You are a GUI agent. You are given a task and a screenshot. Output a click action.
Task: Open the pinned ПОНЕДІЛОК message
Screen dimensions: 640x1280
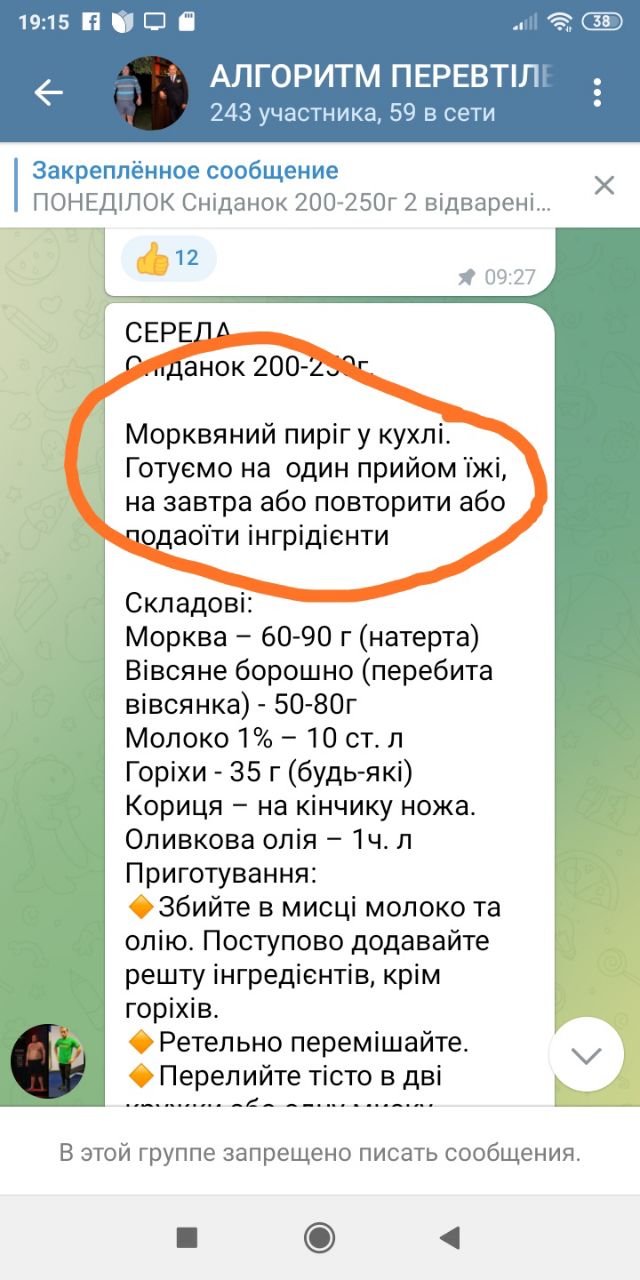coord(292,186)
